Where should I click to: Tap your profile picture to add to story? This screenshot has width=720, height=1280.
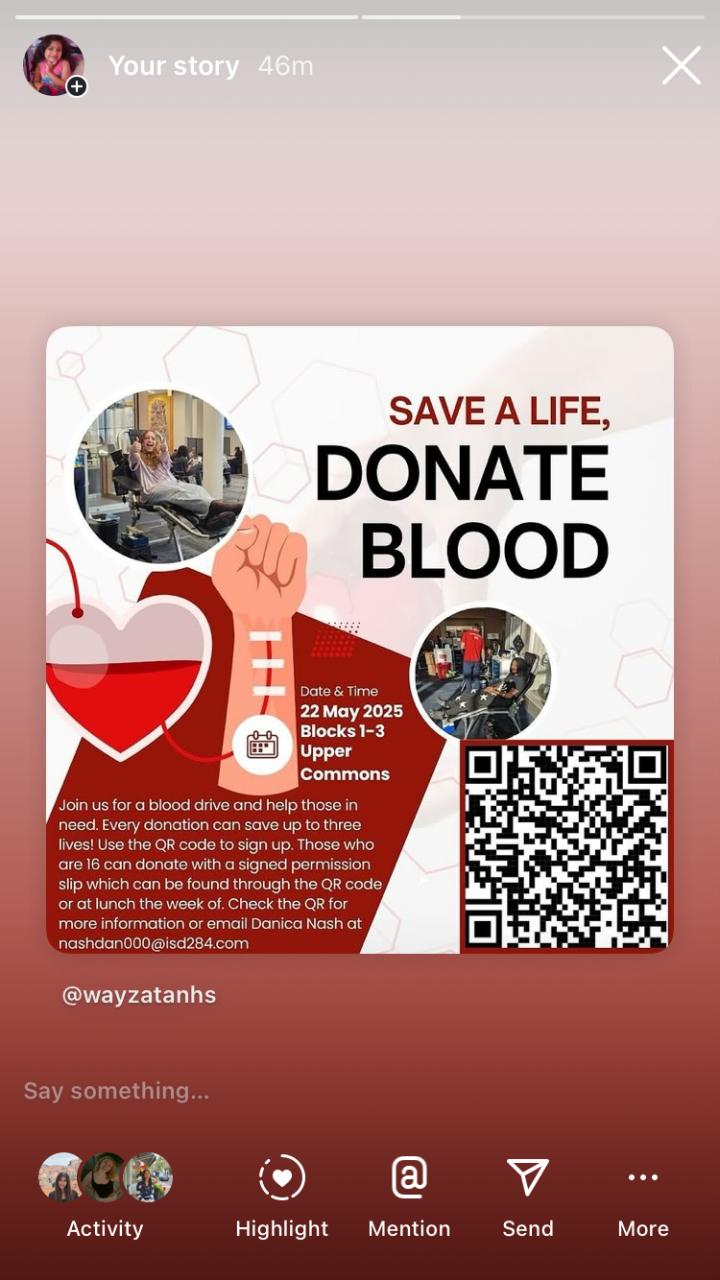pyautogui.click(x=54, y=66)
